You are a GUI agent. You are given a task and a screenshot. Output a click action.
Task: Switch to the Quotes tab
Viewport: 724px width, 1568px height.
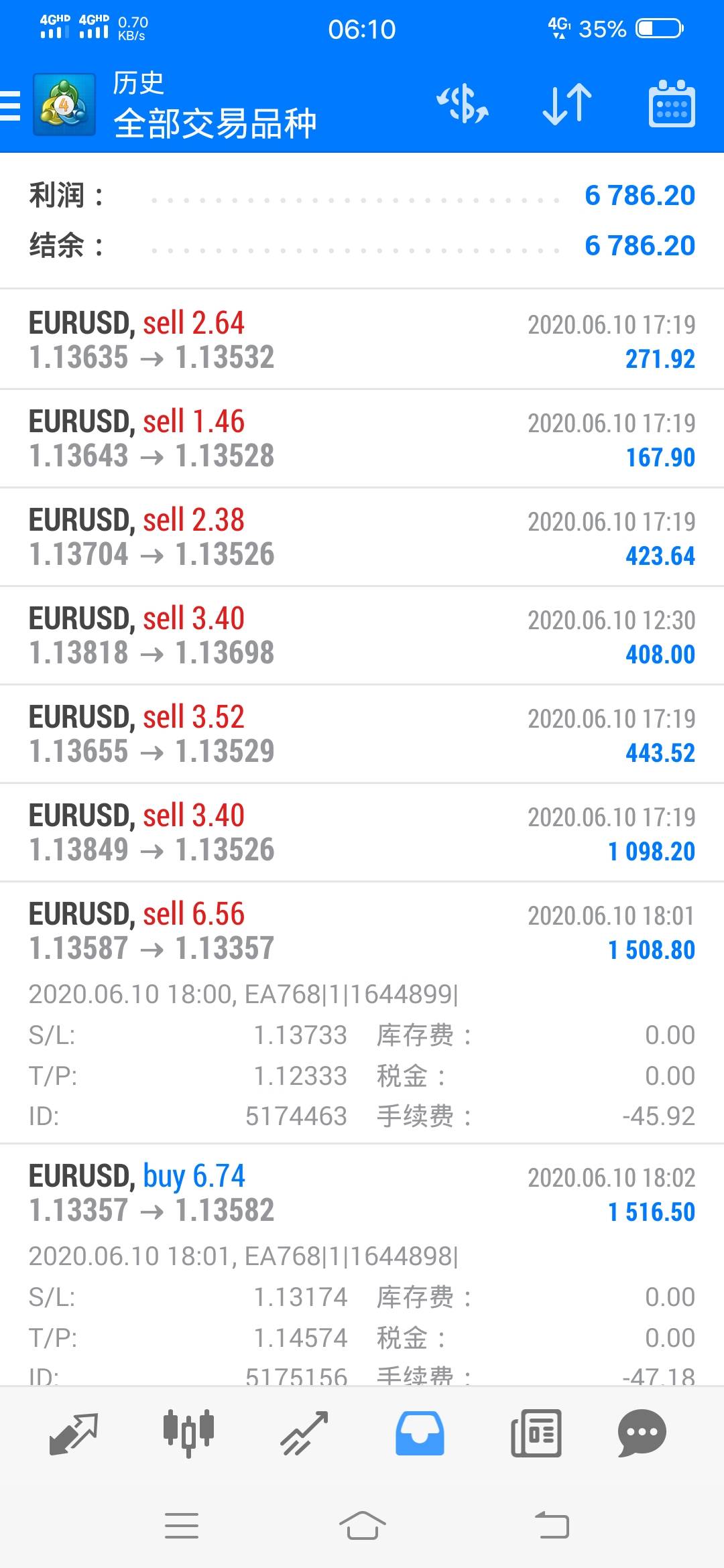pos(74,1433)
